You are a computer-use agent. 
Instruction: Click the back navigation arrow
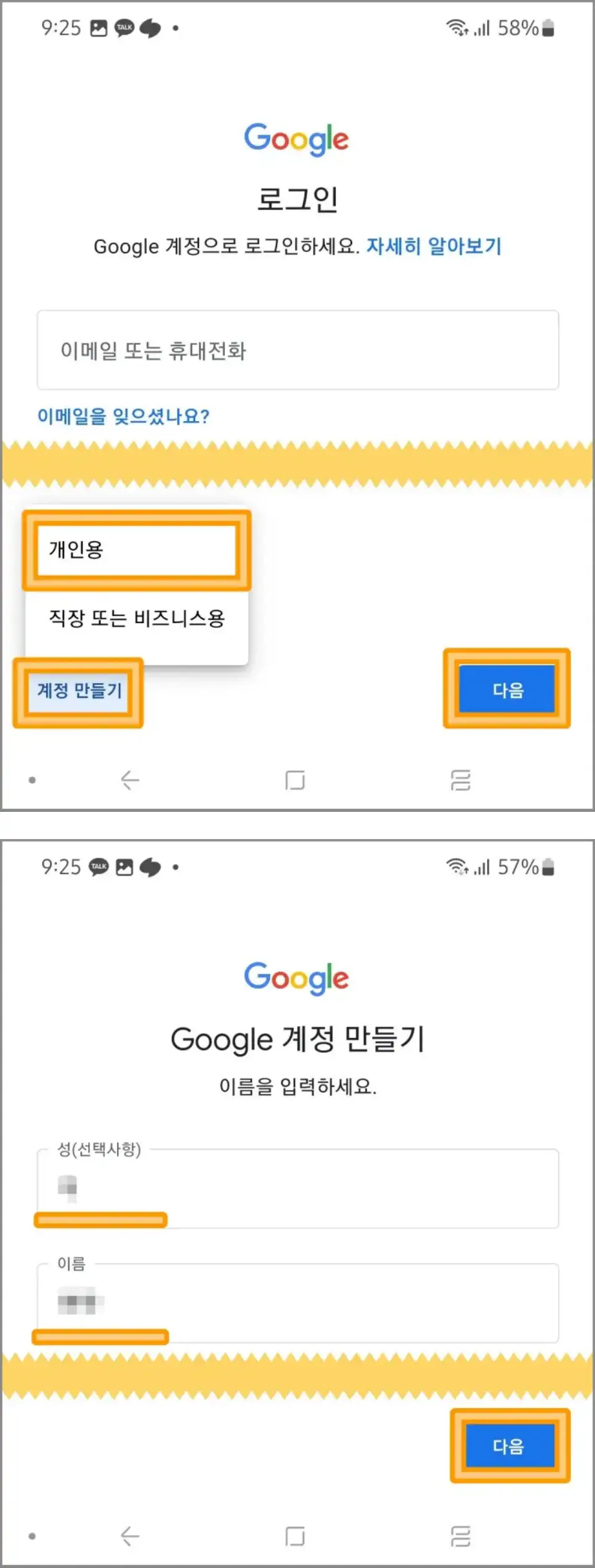tap(129, 779)
